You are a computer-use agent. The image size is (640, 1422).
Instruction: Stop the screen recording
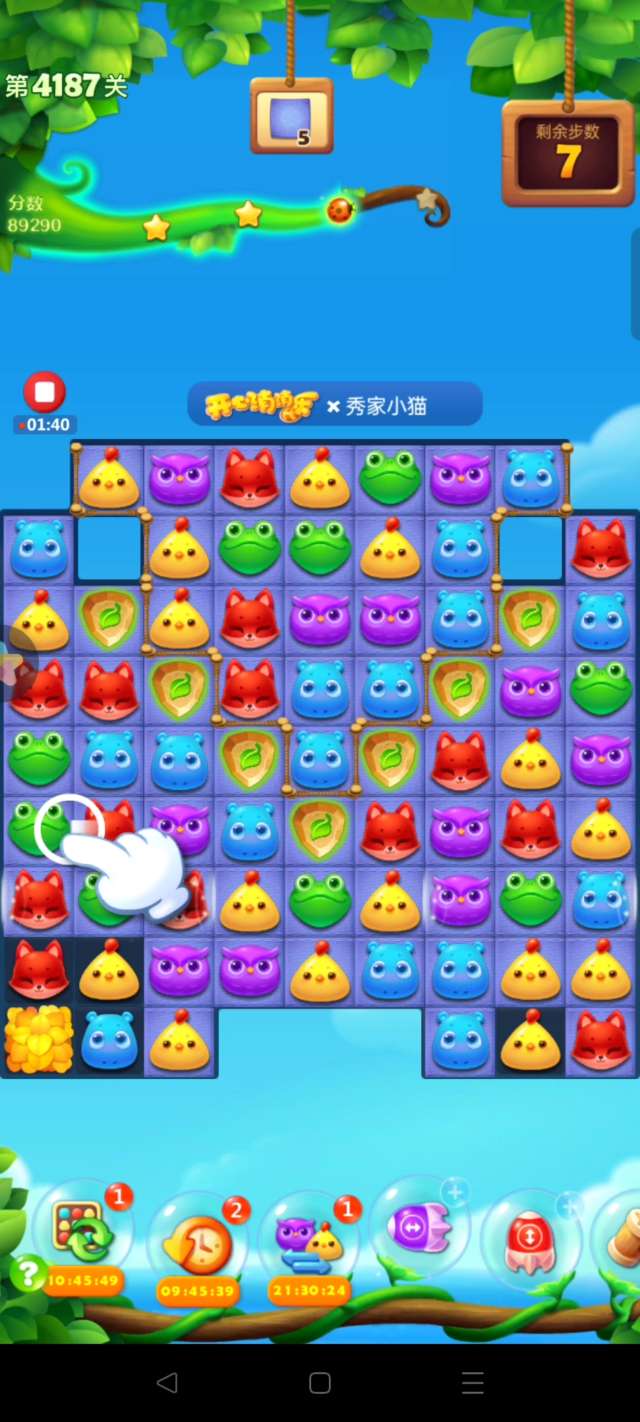[x=44, y=392]
